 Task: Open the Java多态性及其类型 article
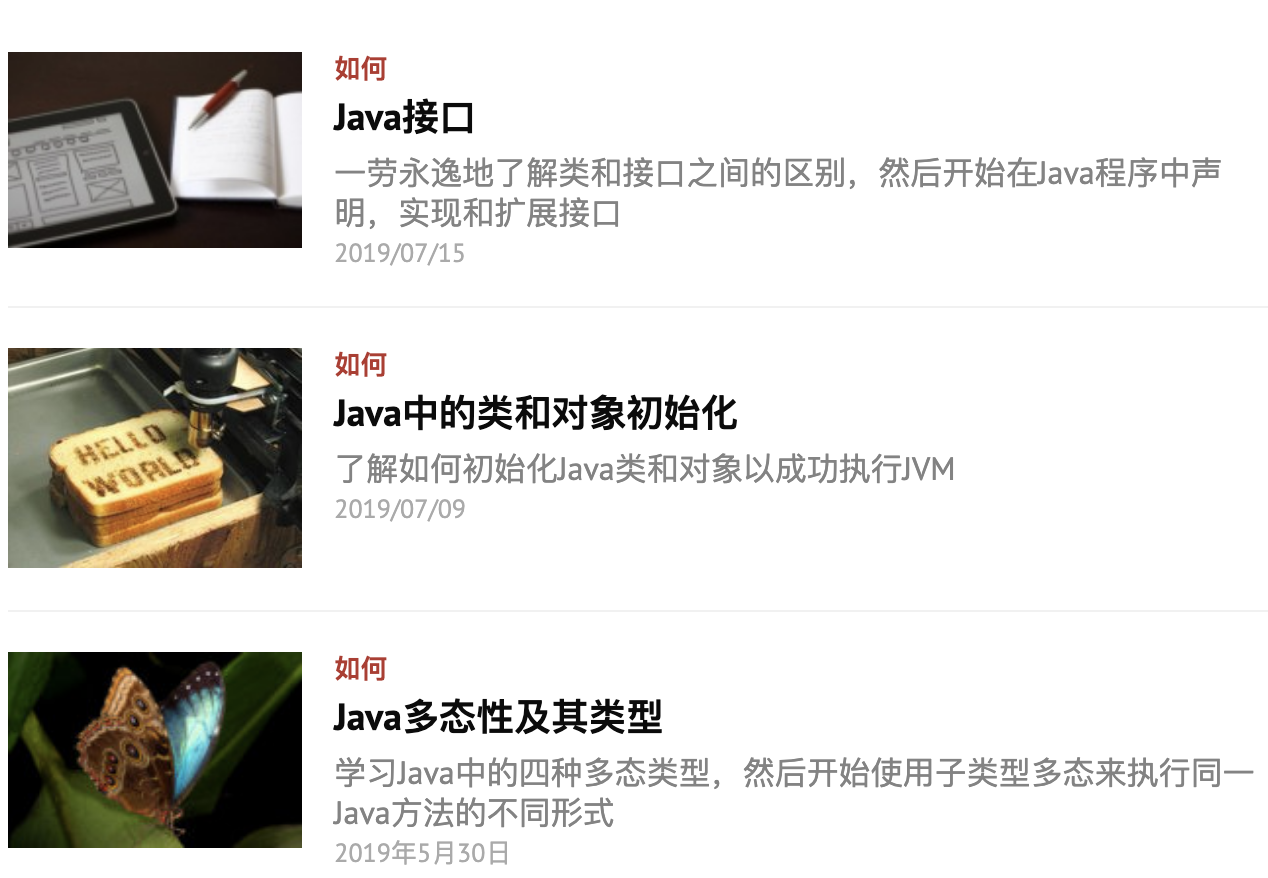coord(497,717)
